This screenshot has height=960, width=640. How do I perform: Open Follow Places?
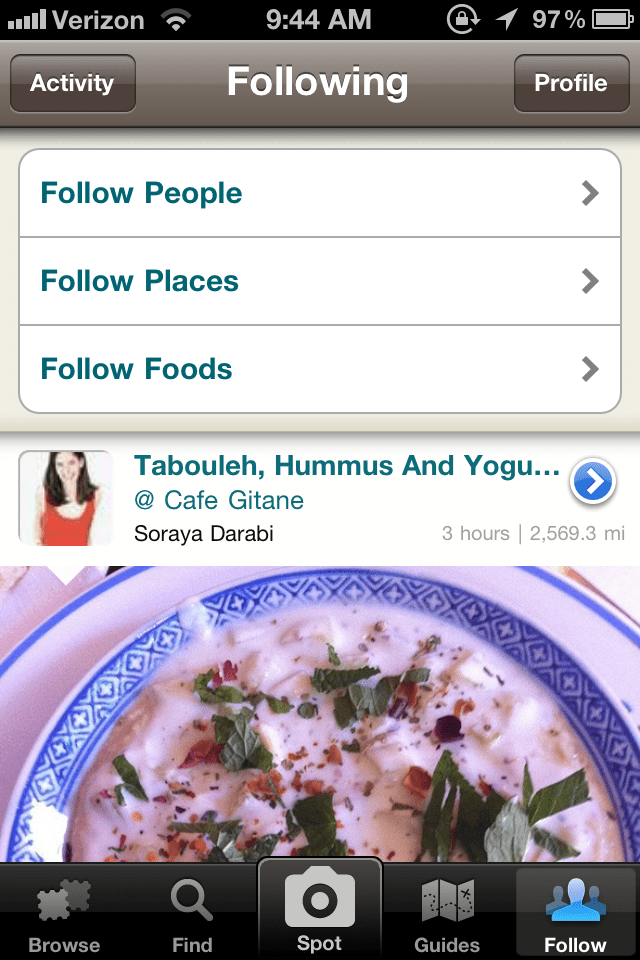pos(320,281)
